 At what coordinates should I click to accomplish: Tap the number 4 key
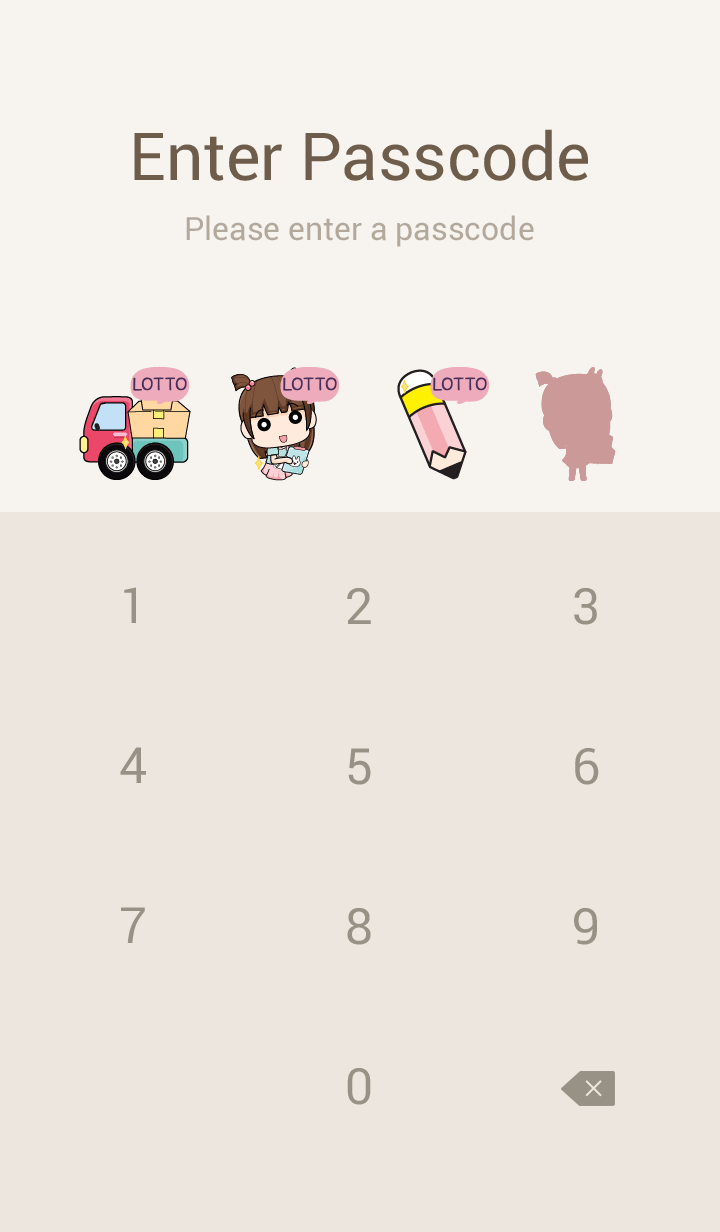132,766
